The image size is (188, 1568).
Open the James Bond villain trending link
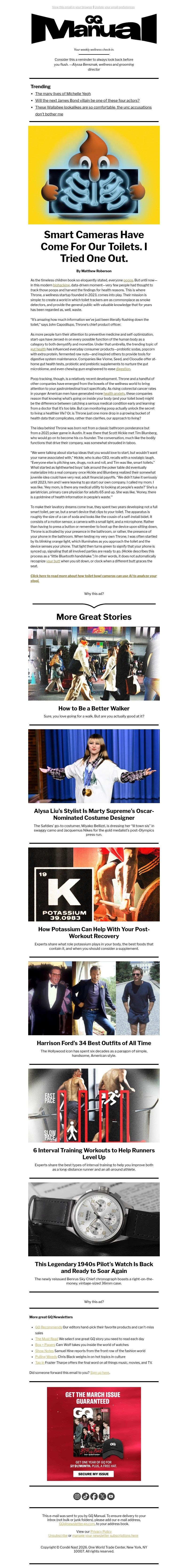click(x=87, y=100)
